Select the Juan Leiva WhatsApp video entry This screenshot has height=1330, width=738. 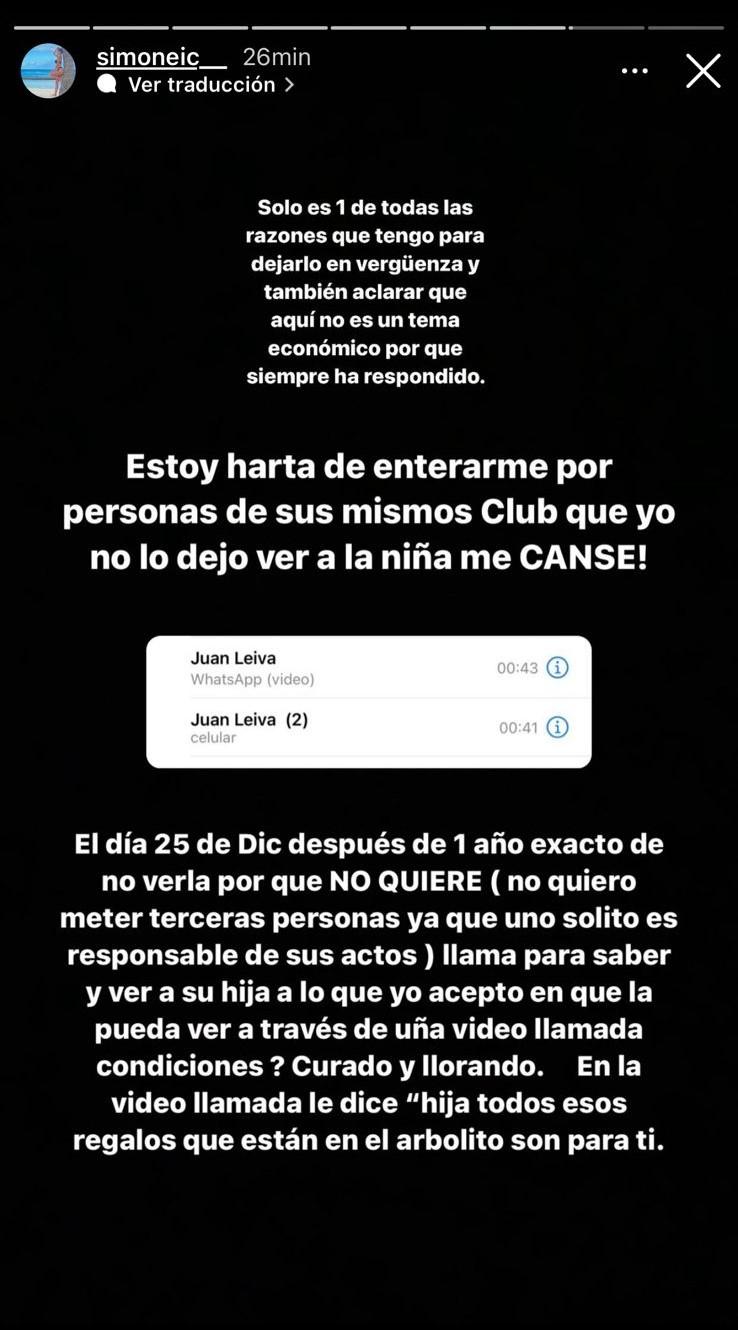pyautogui.click(x=300, y=668)
